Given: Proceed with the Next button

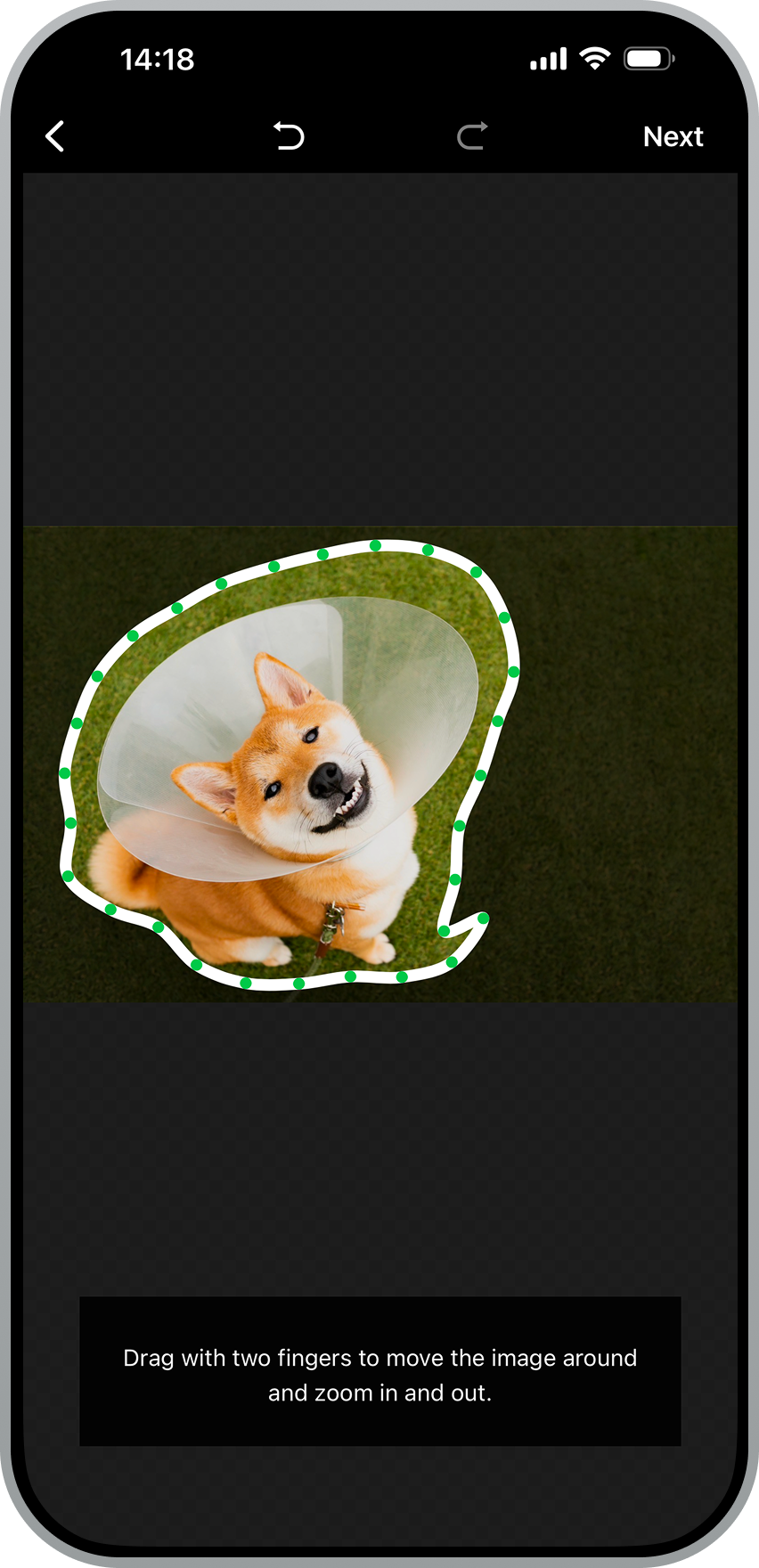Looking at the screenshot, I should [673, 136].
